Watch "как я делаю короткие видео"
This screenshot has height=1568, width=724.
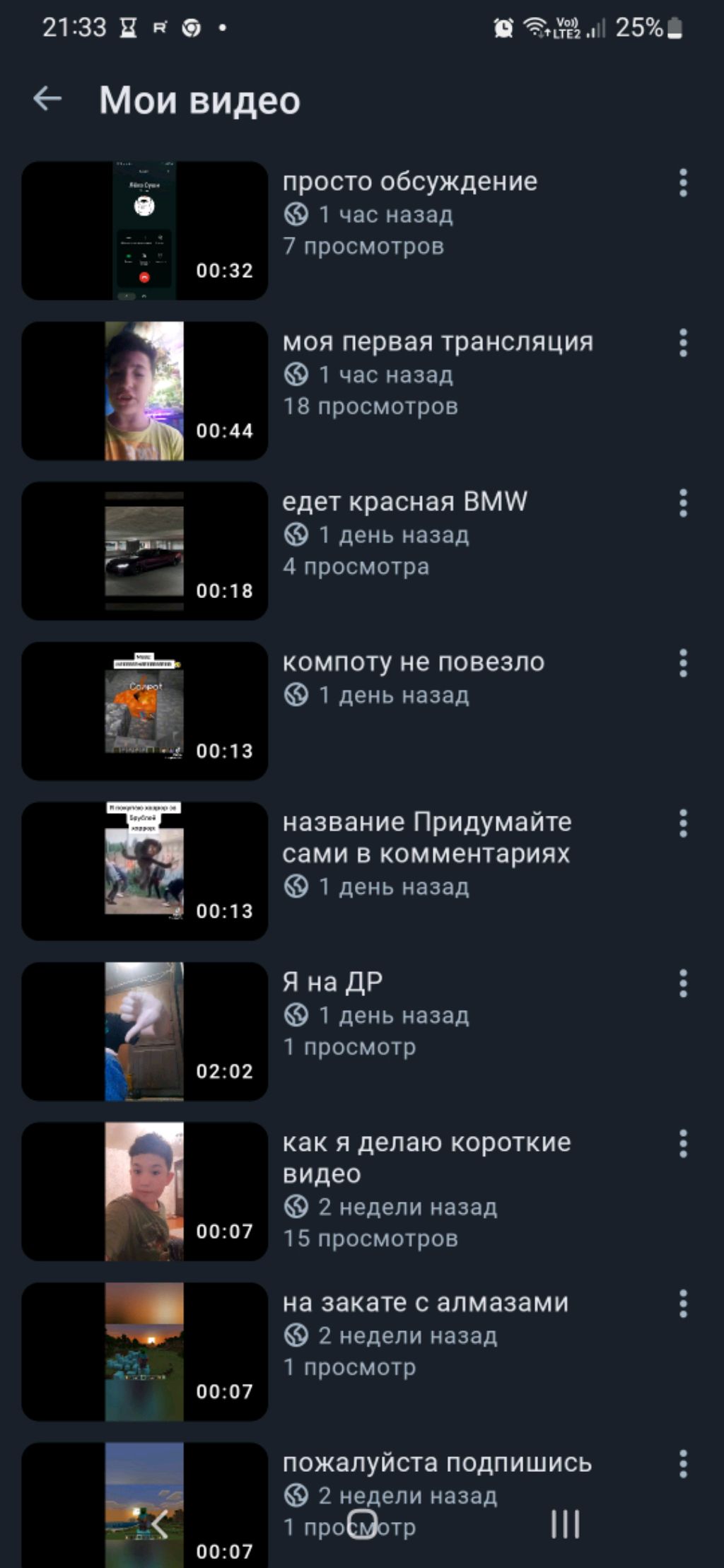144,1191
